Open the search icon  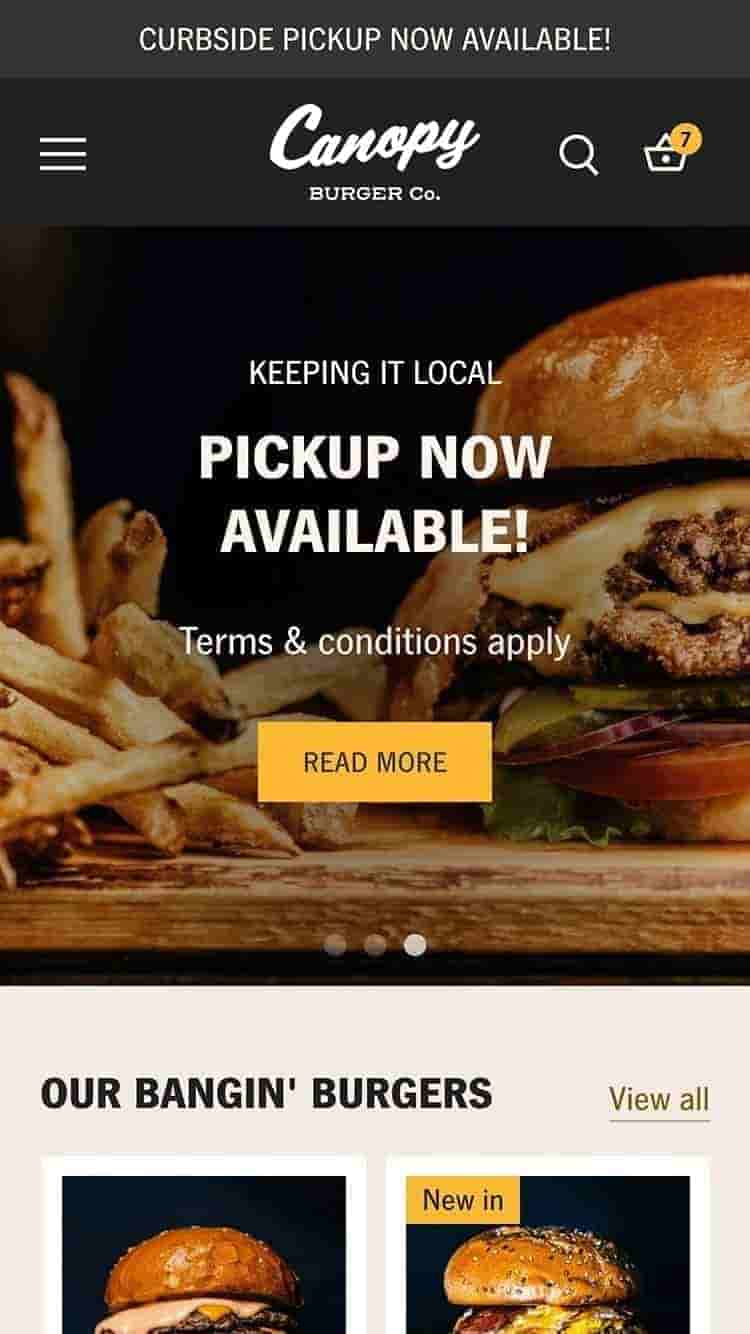coord(578,155)
